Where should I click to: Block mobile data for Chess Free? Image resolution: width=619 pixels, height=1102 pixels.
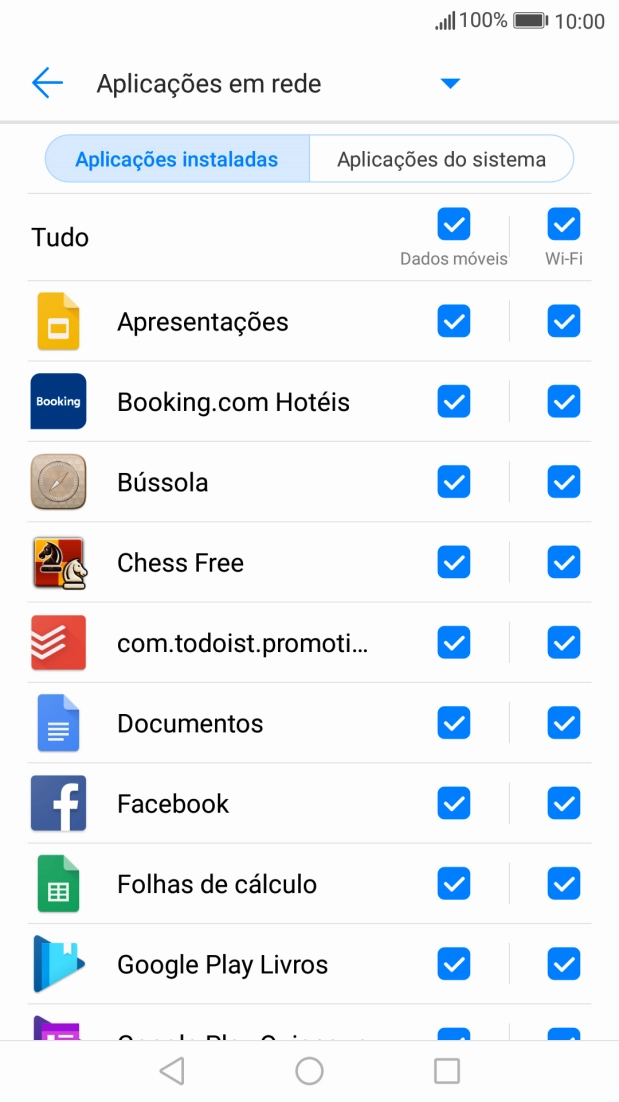[x=454, y=563]
